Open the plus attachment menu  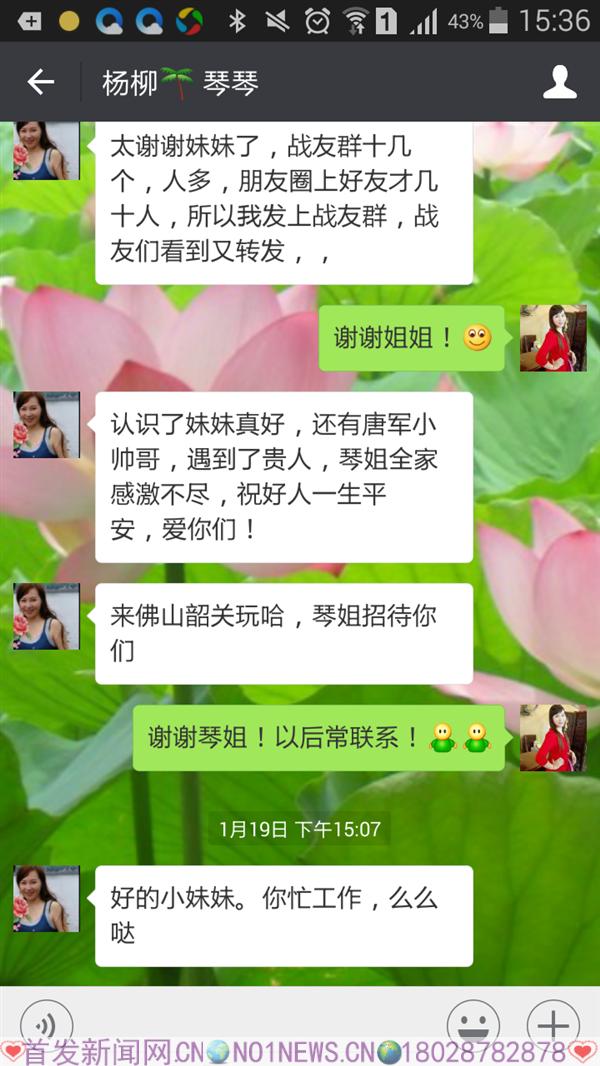553,1023
